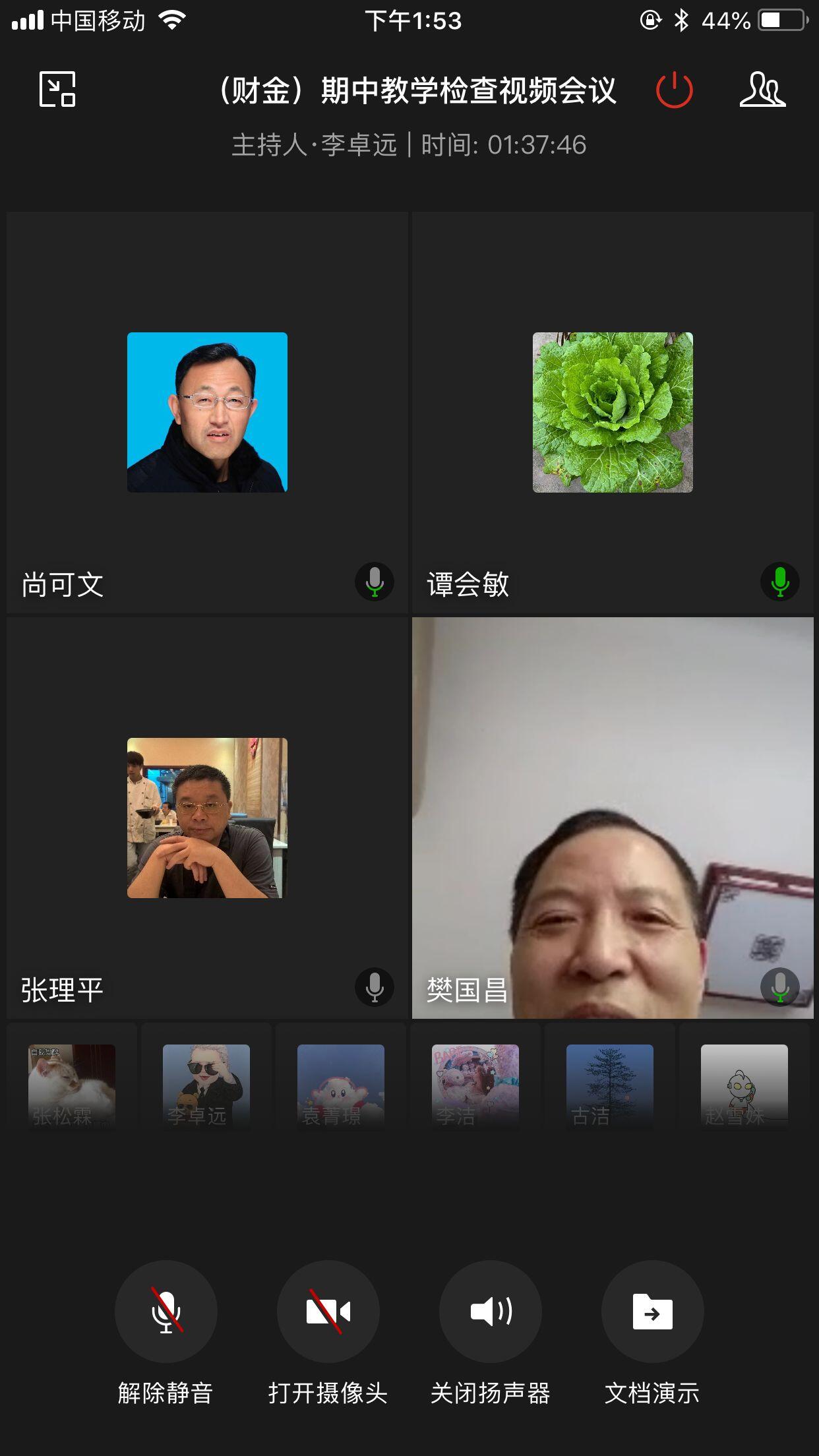Select 谭会敏's video tile

(613, 412)
